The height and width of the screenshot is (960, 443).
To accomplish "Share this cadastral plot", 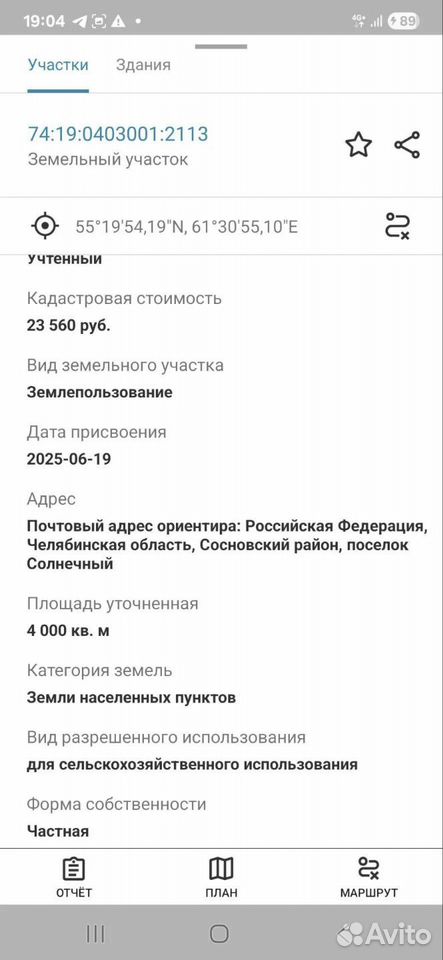I will coord(407,146).
